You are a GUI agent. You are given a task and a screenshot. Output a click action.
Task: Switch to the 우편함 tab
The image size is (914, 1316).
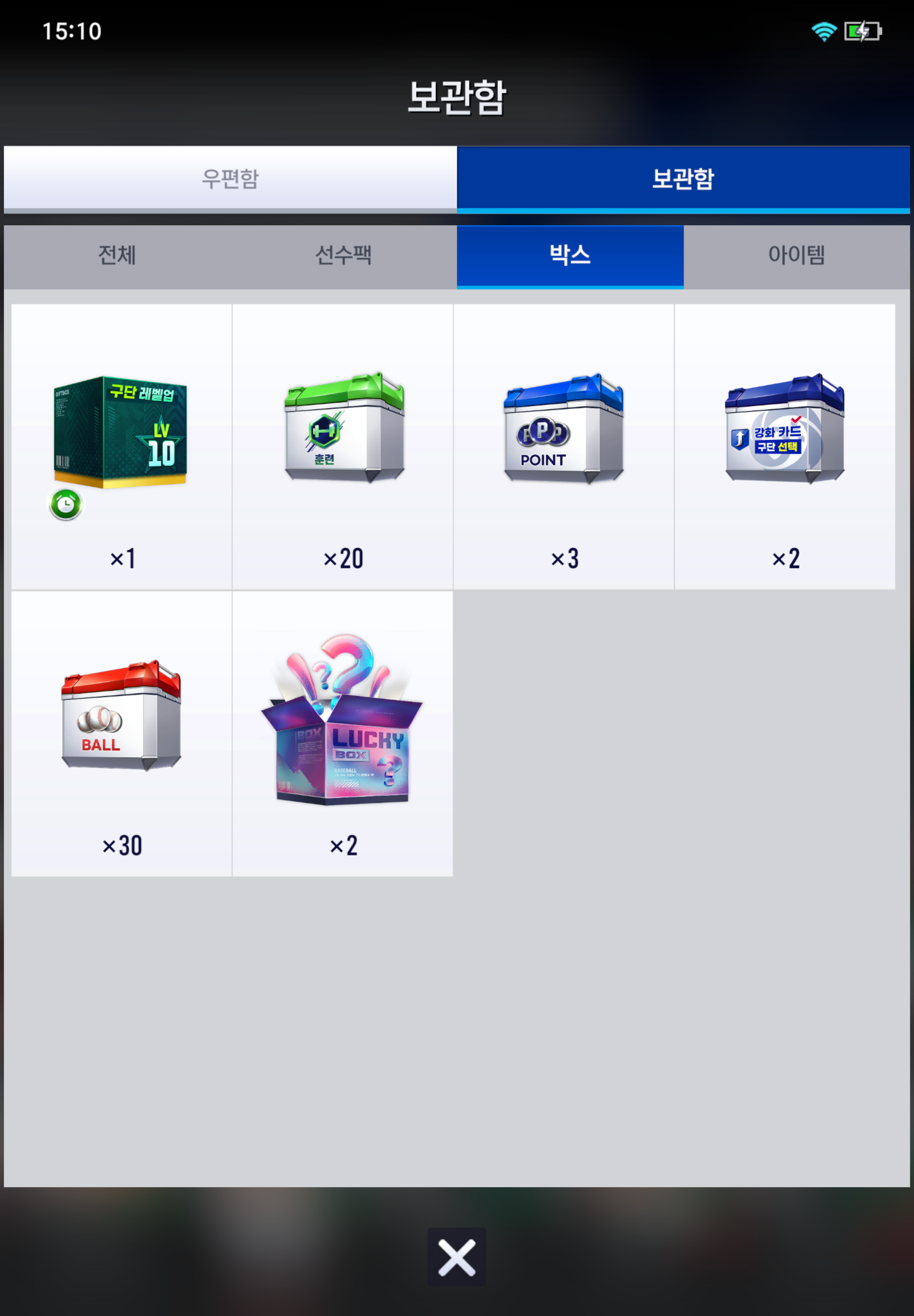tap(230, 179)
